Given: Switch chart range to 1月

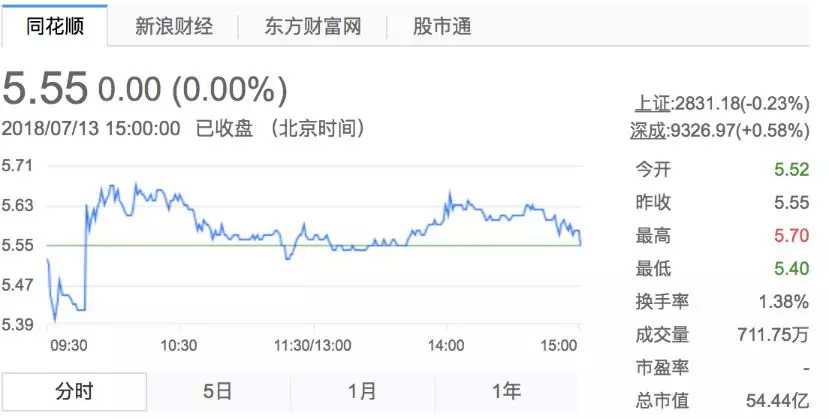Looking at the screenshot, I should (362, 392).
